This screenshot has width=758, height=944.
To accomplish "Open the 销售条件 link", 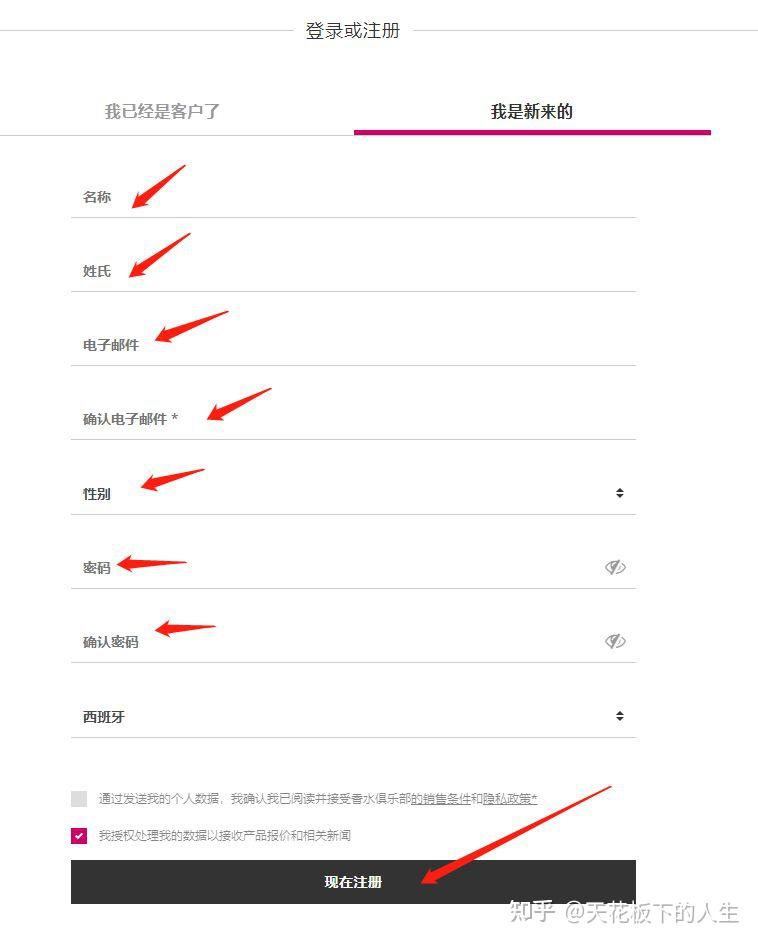I will tap(446, 799).
